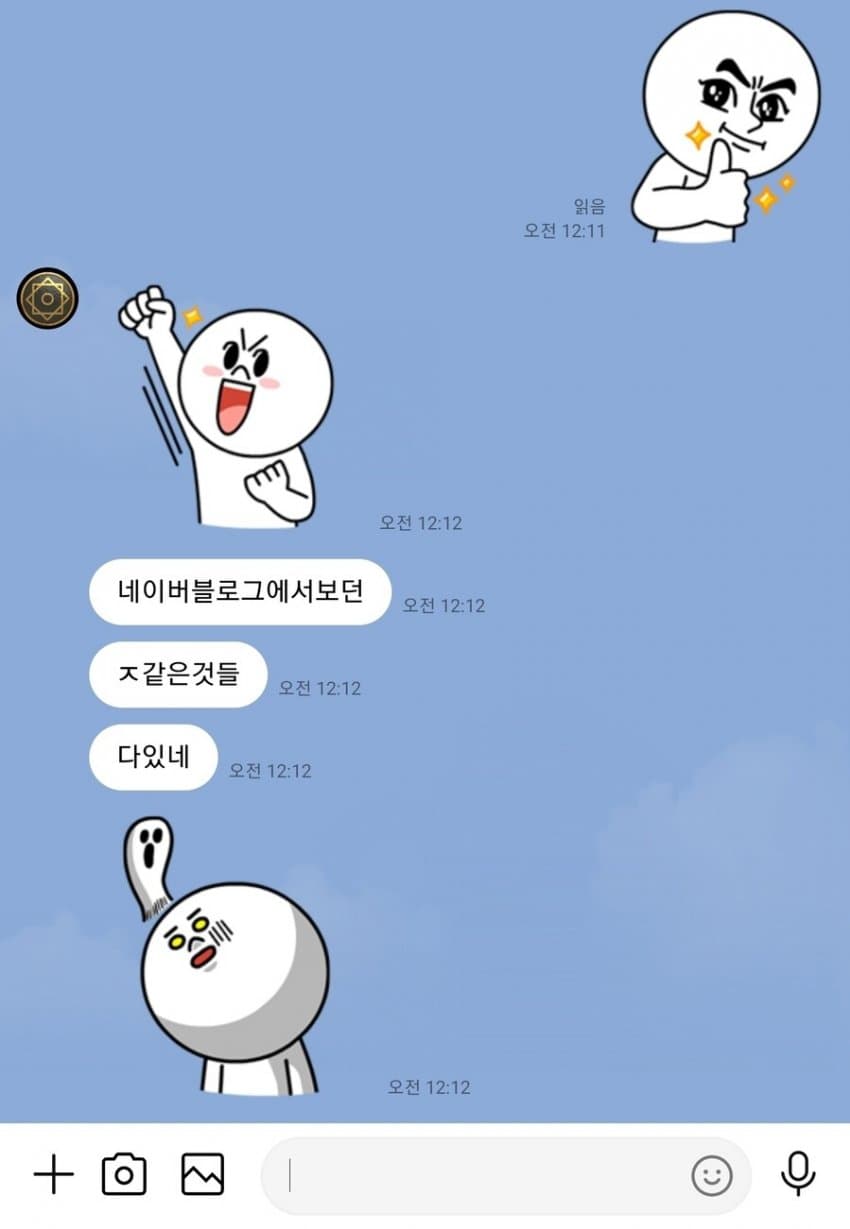The height and width of the screenshot is (1229, 850).
Task: Open the sender's profile picture
Action: click(x=47, y=298)
